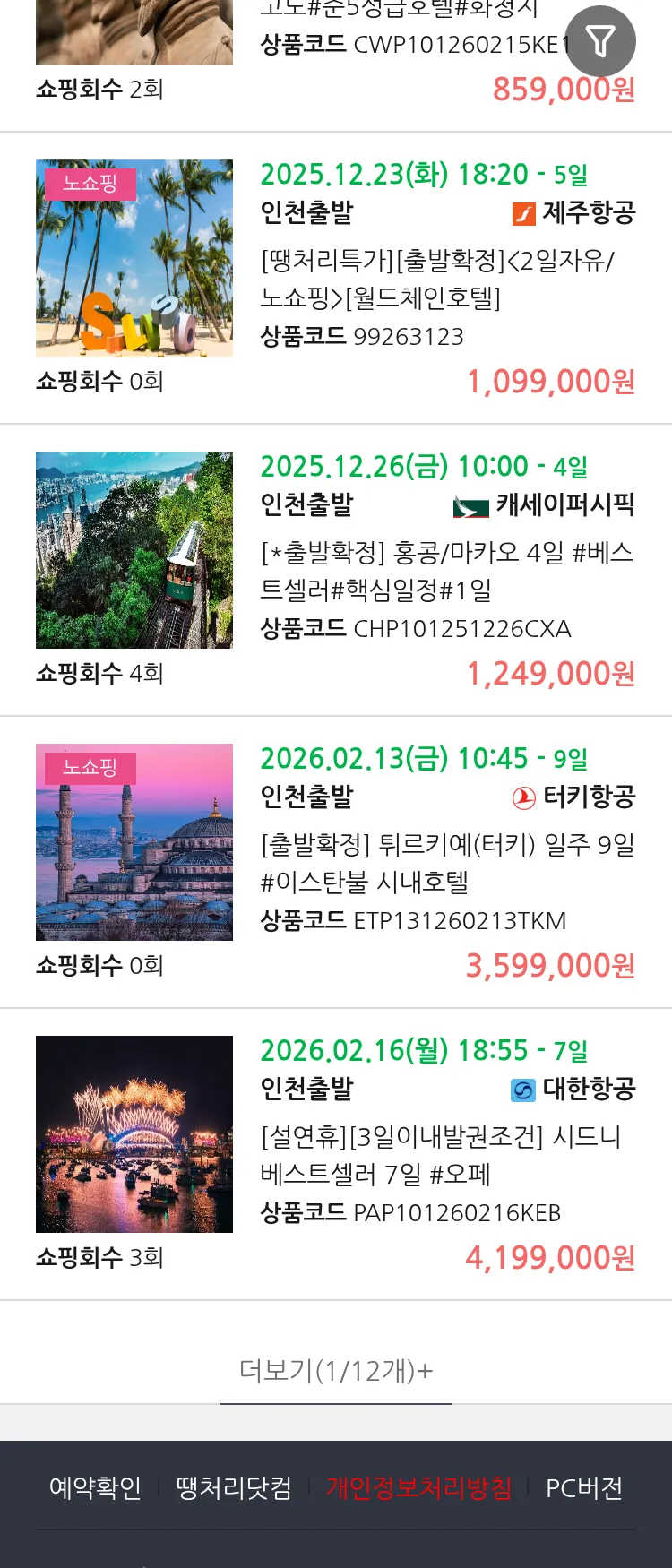Open the 859,000원 package with code CWP101260215KE1
Screen dimensions: 672x1568
pos(412,45)
